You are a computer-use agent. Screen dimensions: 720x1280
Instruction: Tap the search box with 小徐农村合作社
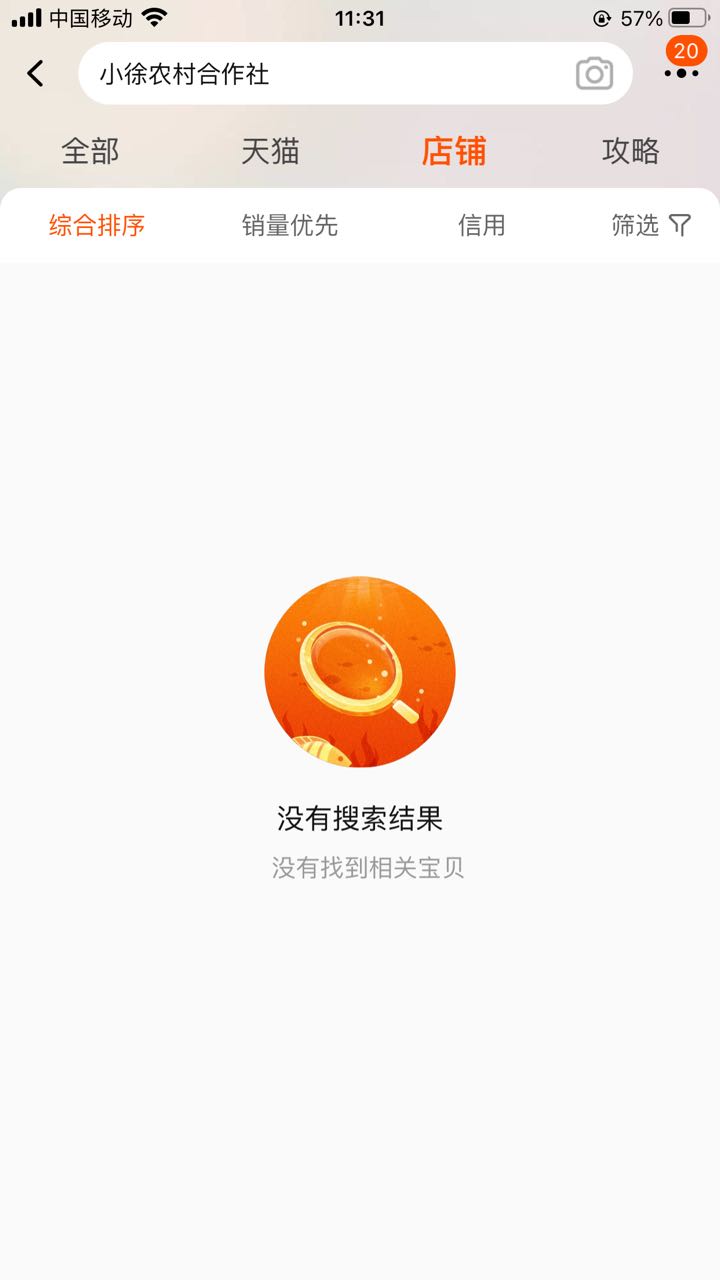(355, 73)
